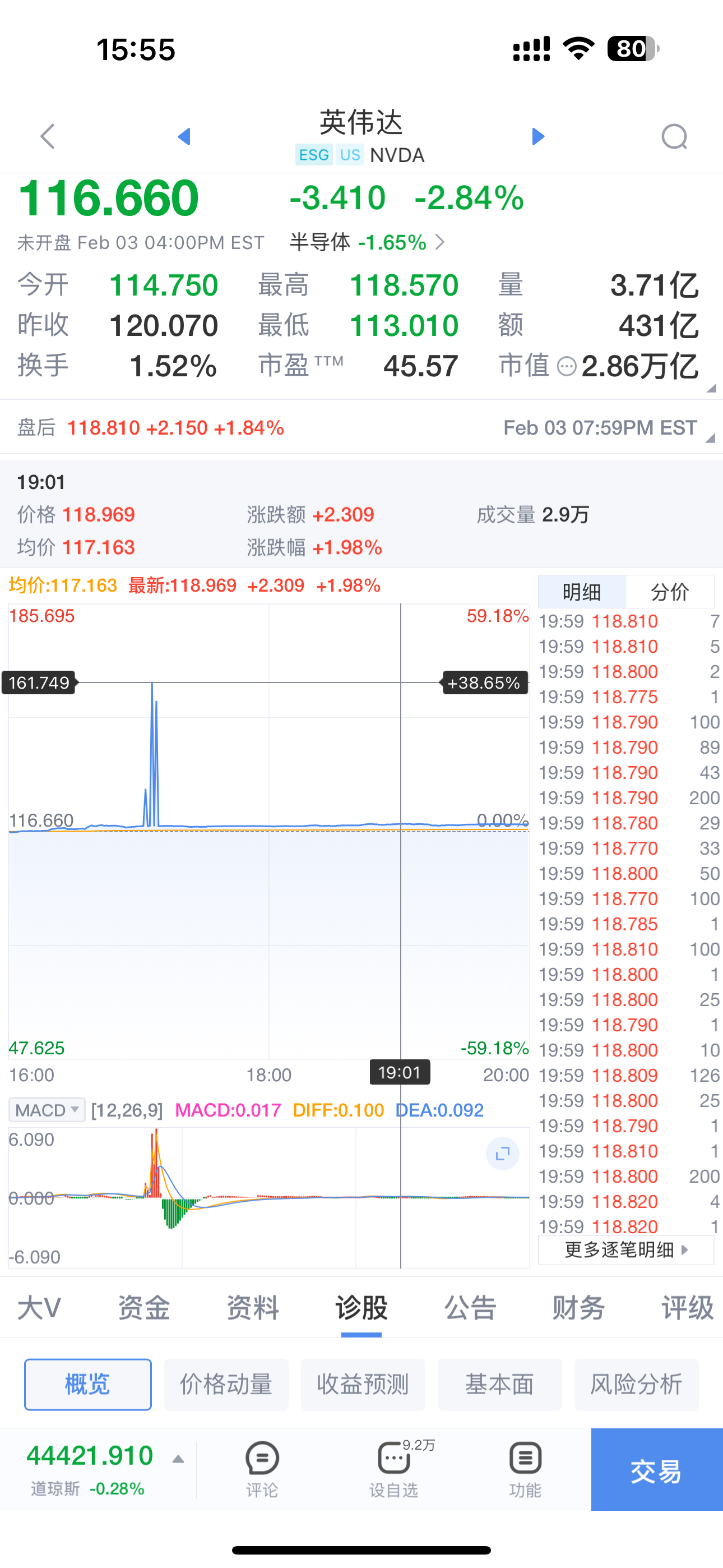The width and height of the screenshot is (723, 1568).
Task: Switch to the 财务 tab
Action: pyautogui.click(x=578, y=1307)
